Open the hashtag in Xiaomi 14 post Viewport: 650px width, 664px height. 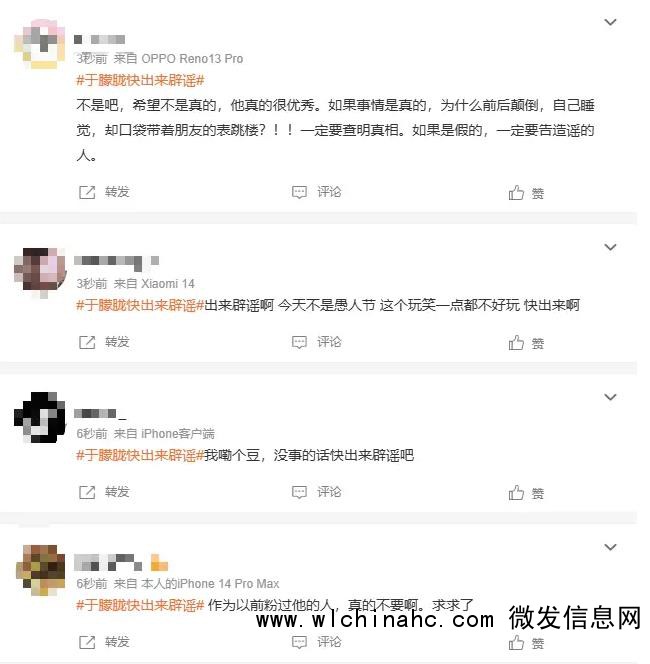[140, 305]
